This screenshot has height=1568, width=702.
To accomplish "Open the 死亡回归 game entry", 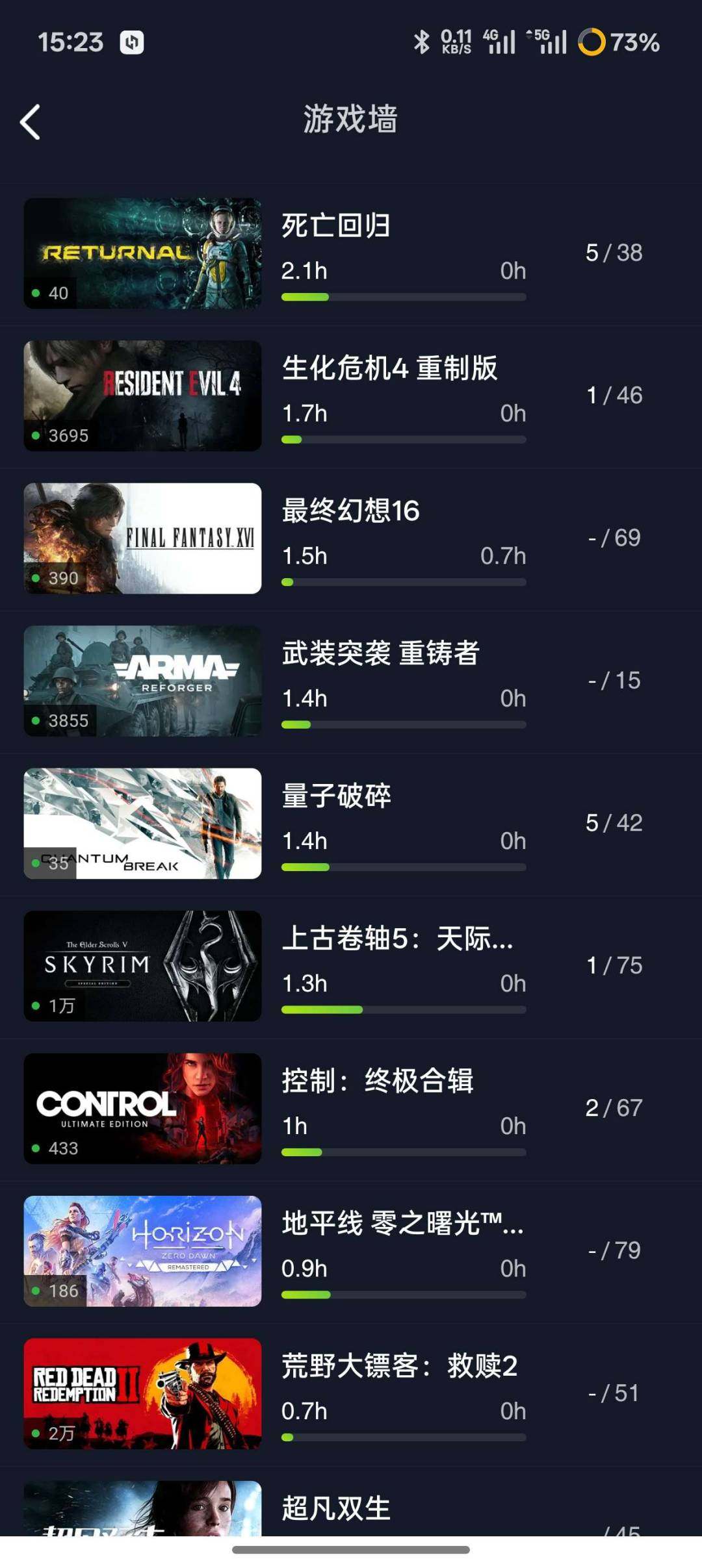I will click(351, 252).
